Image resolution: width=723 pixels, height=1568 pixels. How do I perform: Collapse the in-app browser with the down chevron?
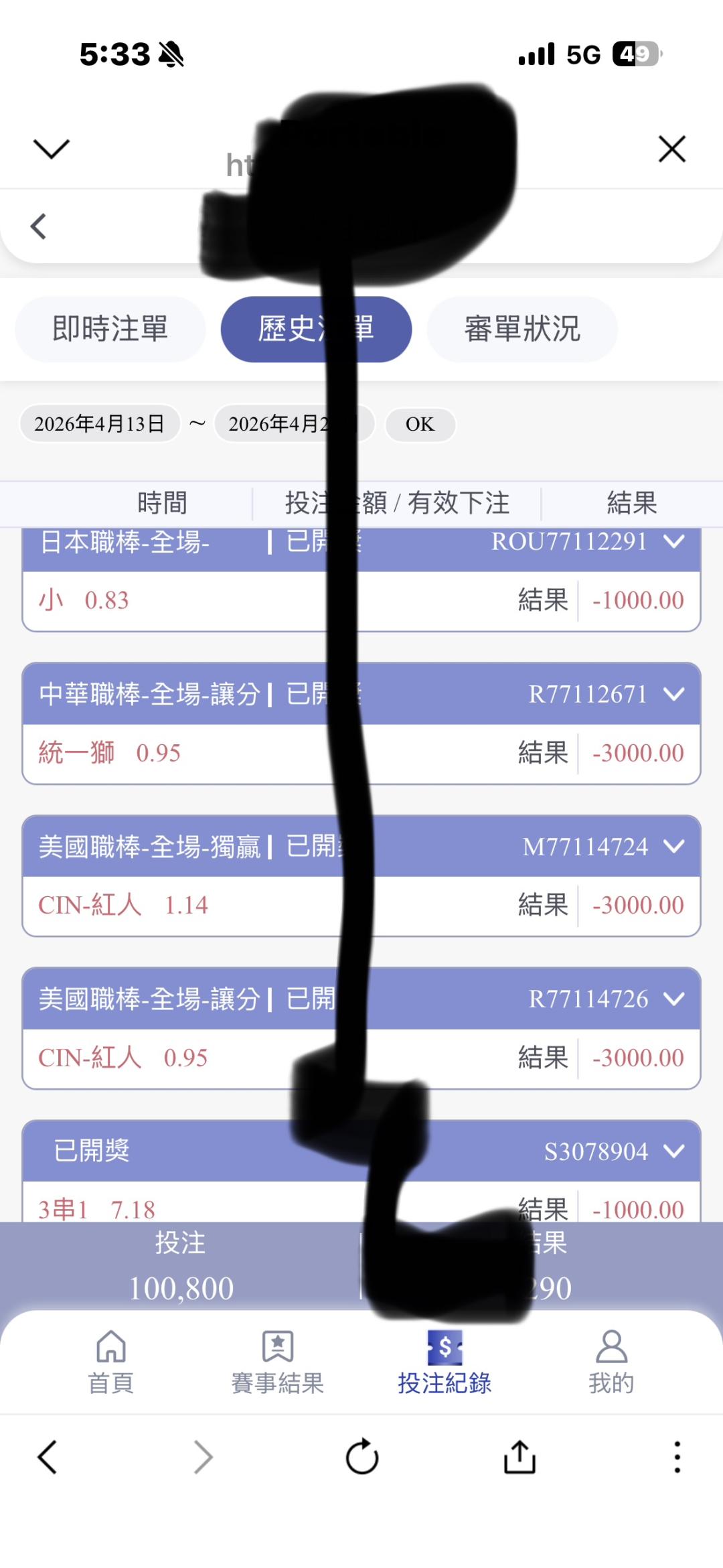(51, 149)
